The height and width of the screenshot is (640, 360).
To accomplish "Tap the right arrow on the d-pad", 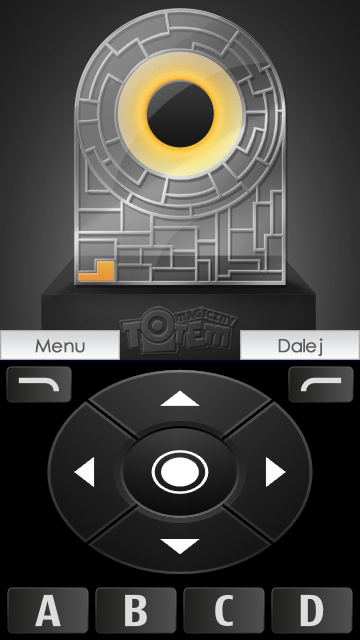I will tap(275, 472).
